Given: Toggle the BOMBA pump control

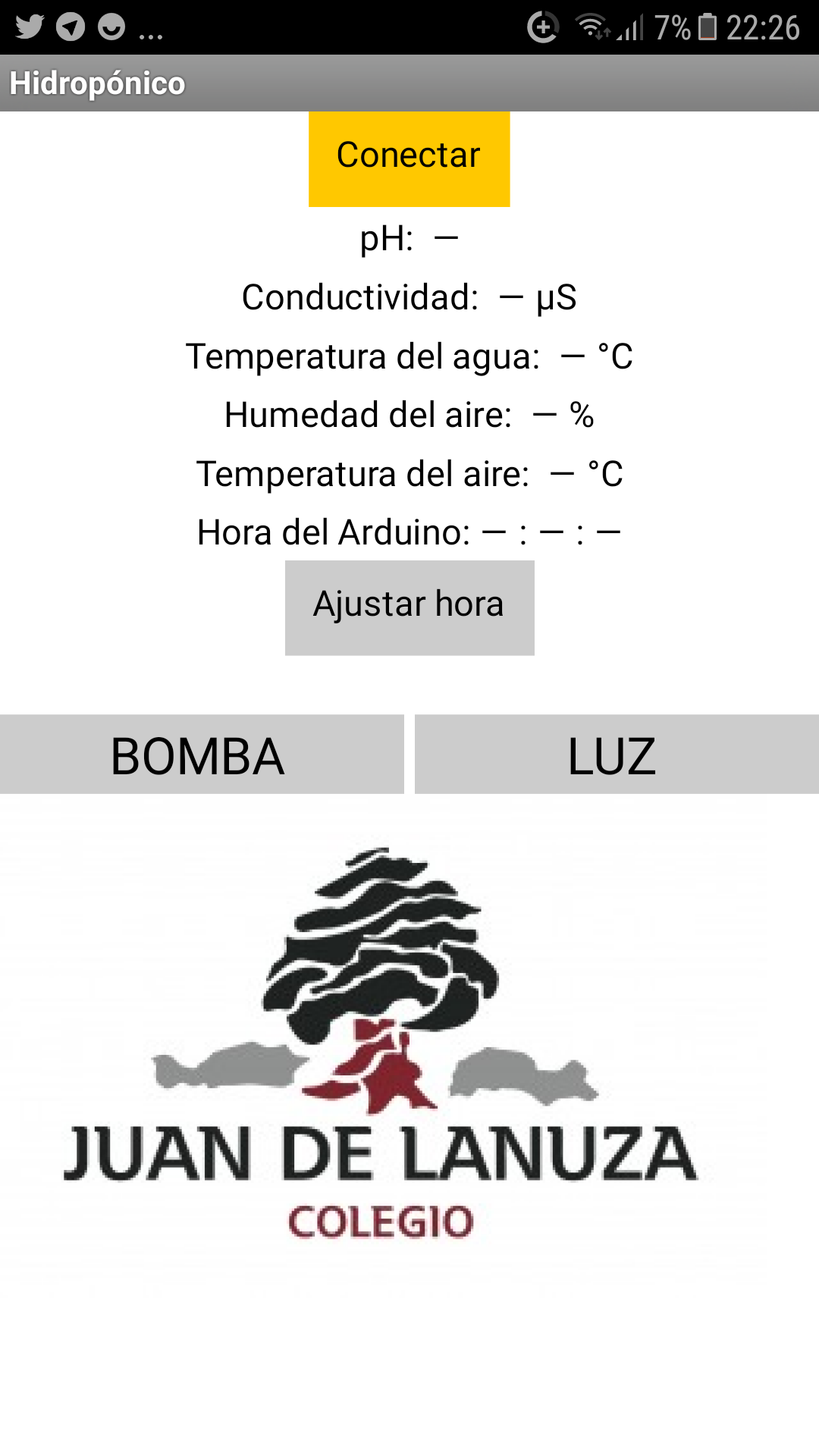Looking at the screenshot, I should (201, 755).
